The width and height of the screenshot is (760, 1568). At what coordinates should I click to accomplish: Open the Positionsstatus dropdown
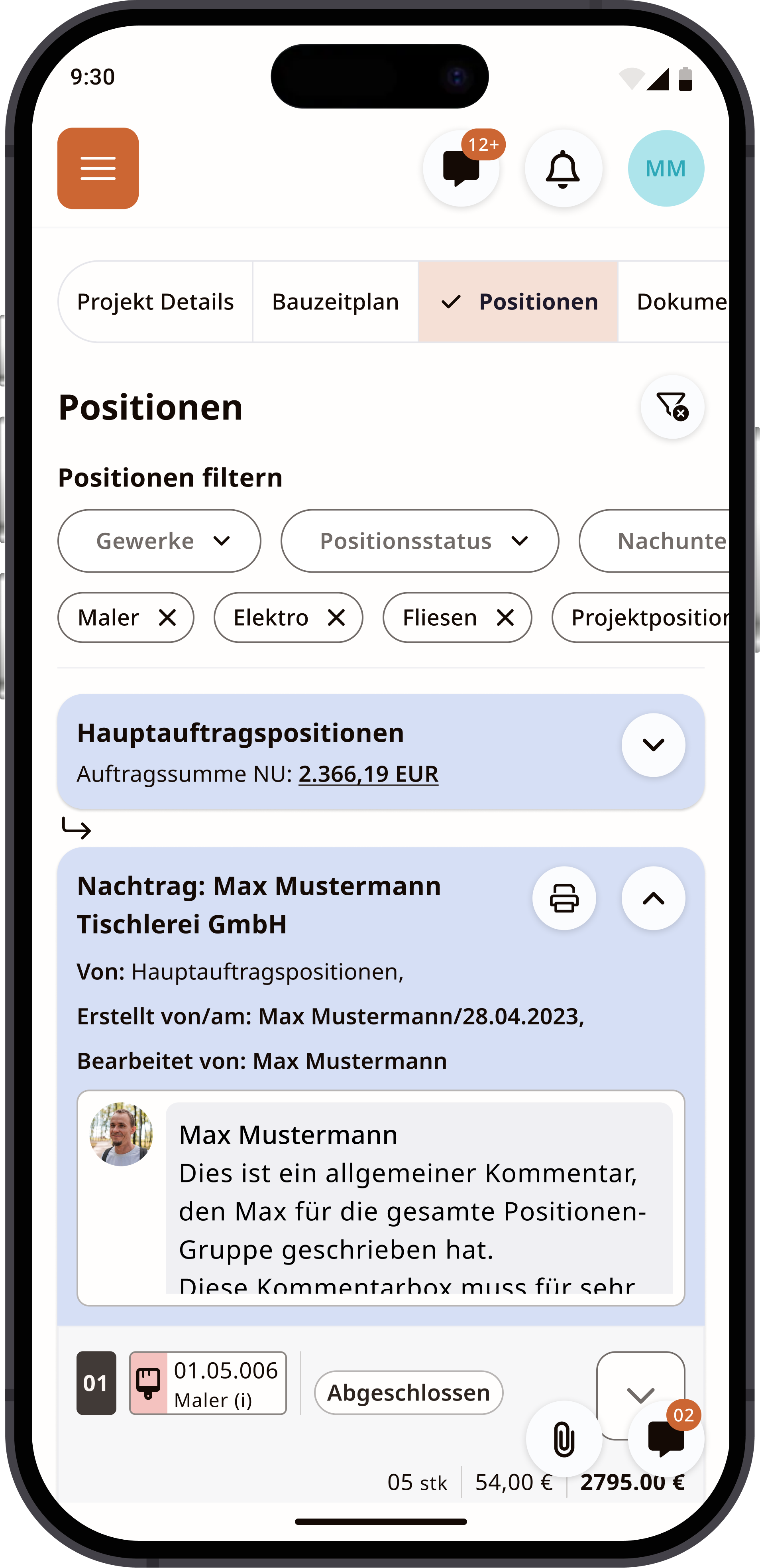(420, 540)
